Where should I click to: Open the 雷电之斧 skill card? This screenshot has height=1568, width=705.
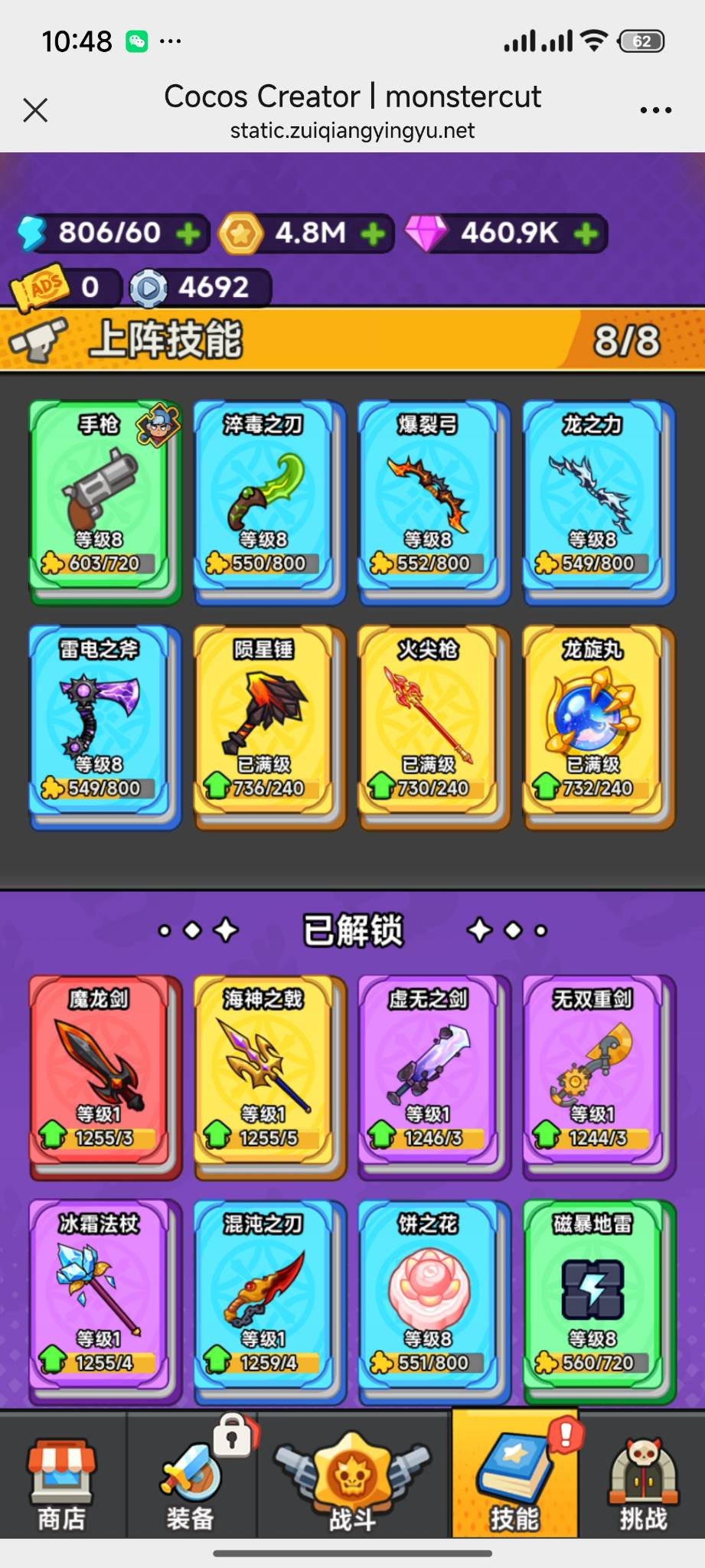[105, 727]
